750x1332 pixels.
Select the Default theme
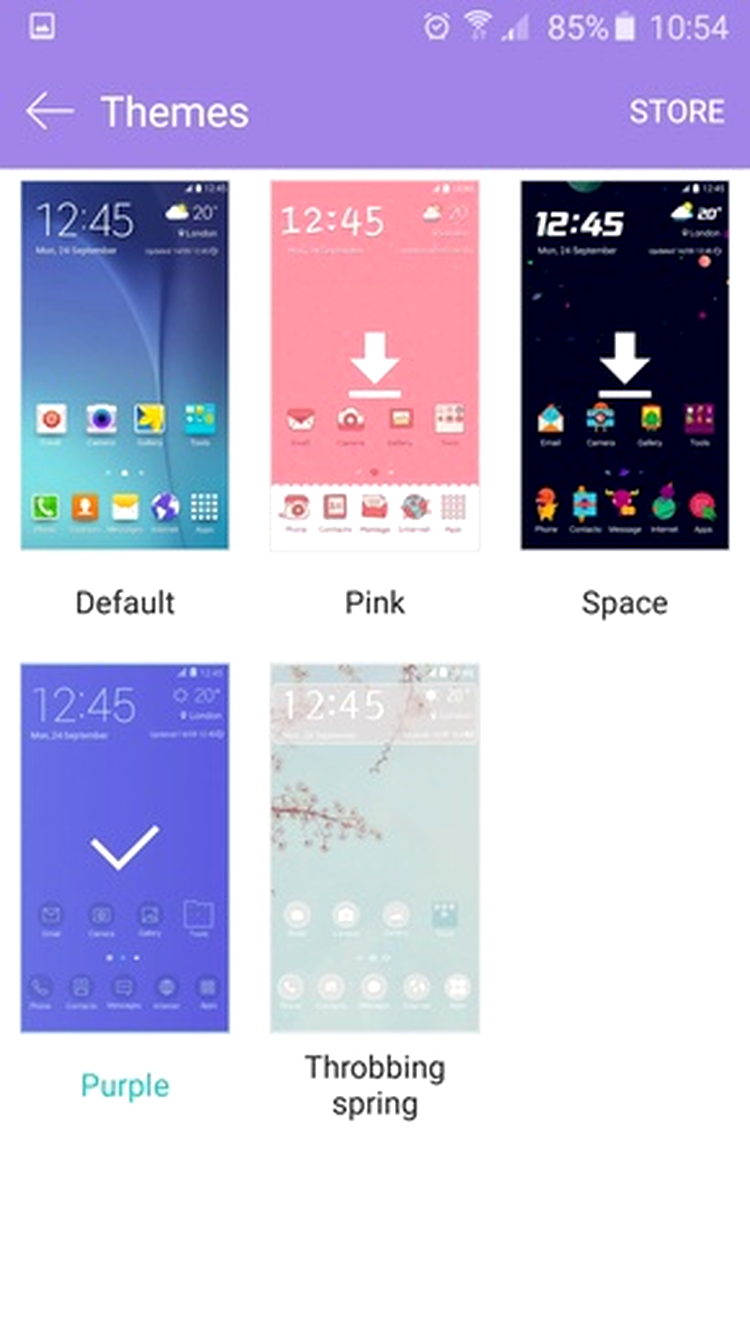point(125,365)
